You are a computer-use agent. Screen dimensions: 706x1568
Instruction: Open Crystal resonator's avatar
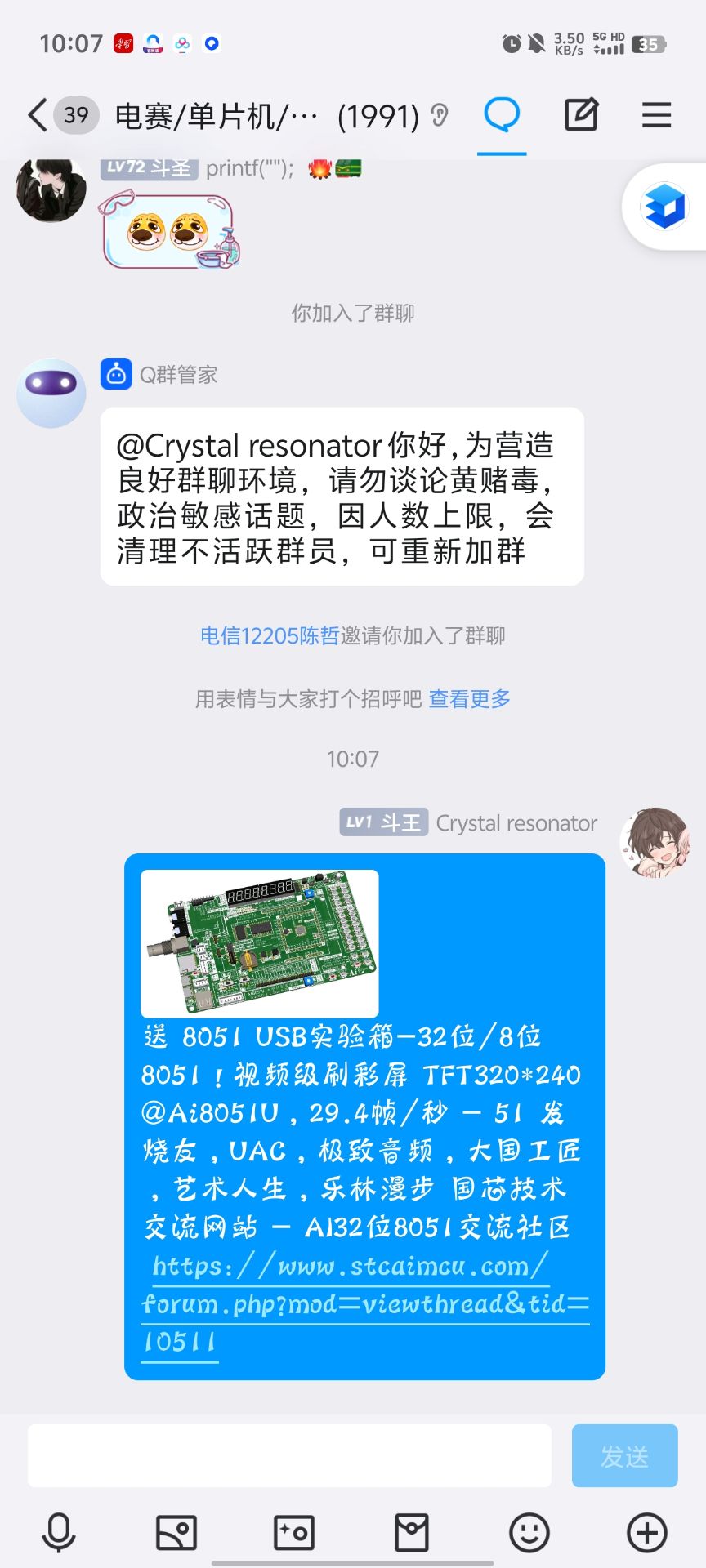655,843
